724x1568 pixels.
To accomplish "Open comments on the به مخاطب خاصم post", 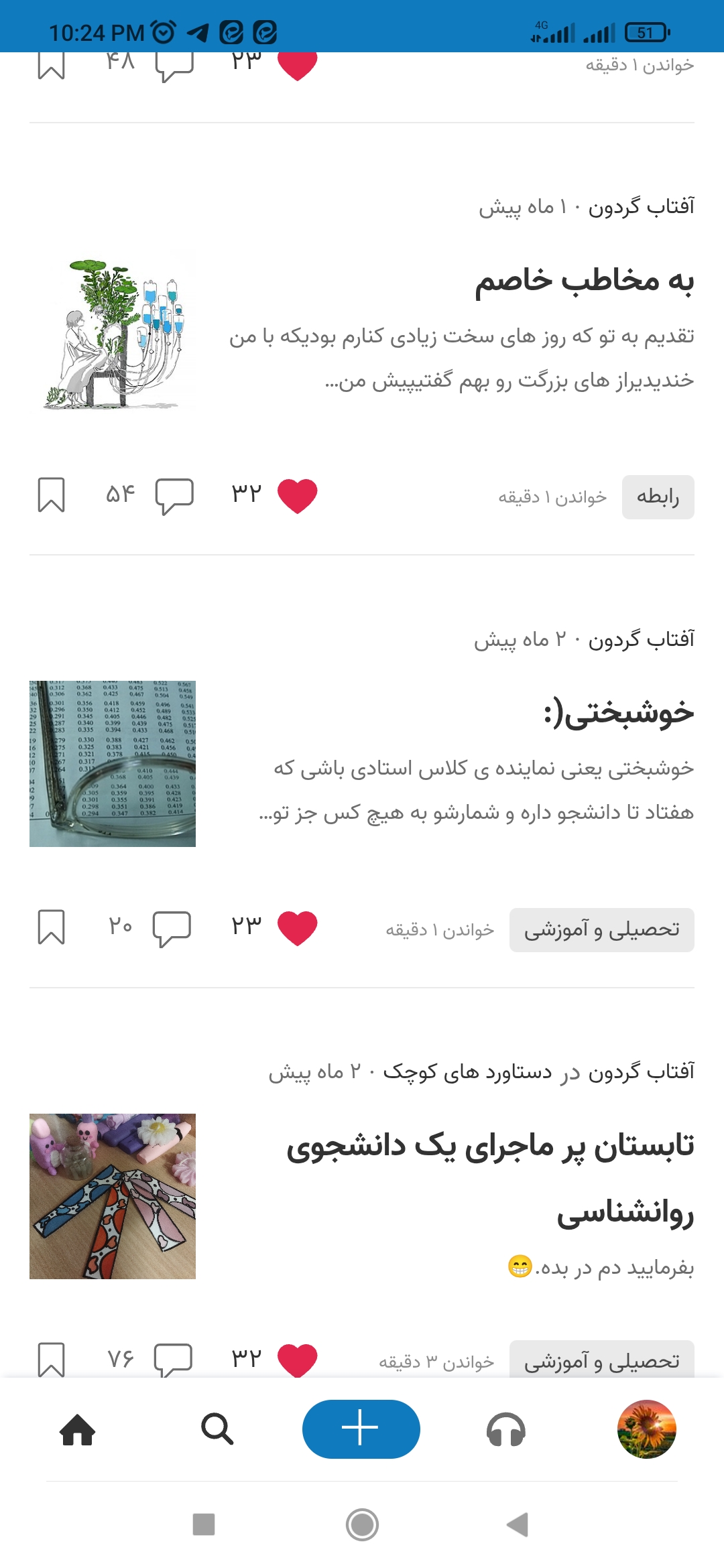I will click(x=174, y=495).
